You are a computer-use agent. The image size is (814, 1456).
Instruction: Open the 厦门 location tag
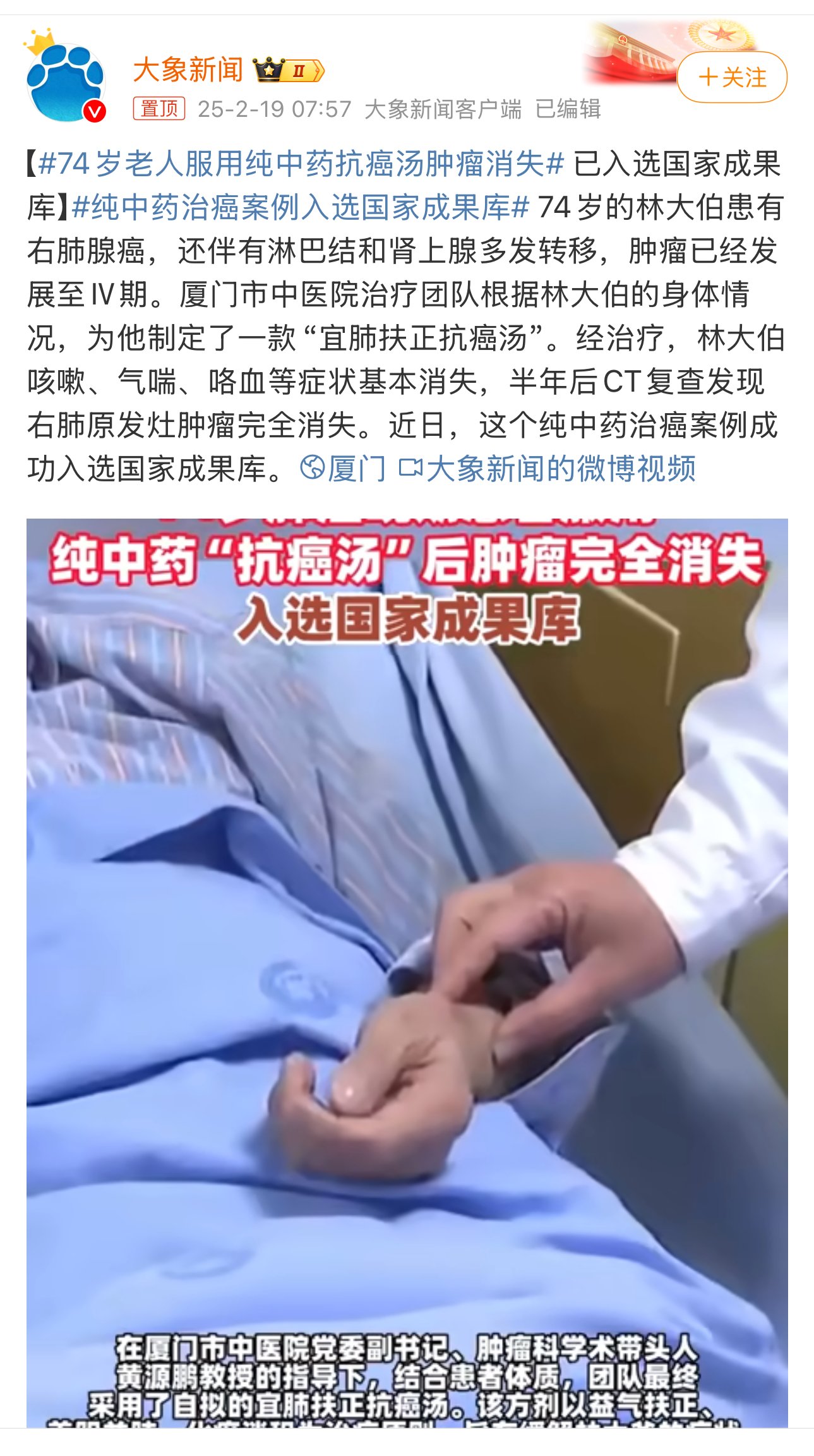pyautogui.click(x=344, y=469)
